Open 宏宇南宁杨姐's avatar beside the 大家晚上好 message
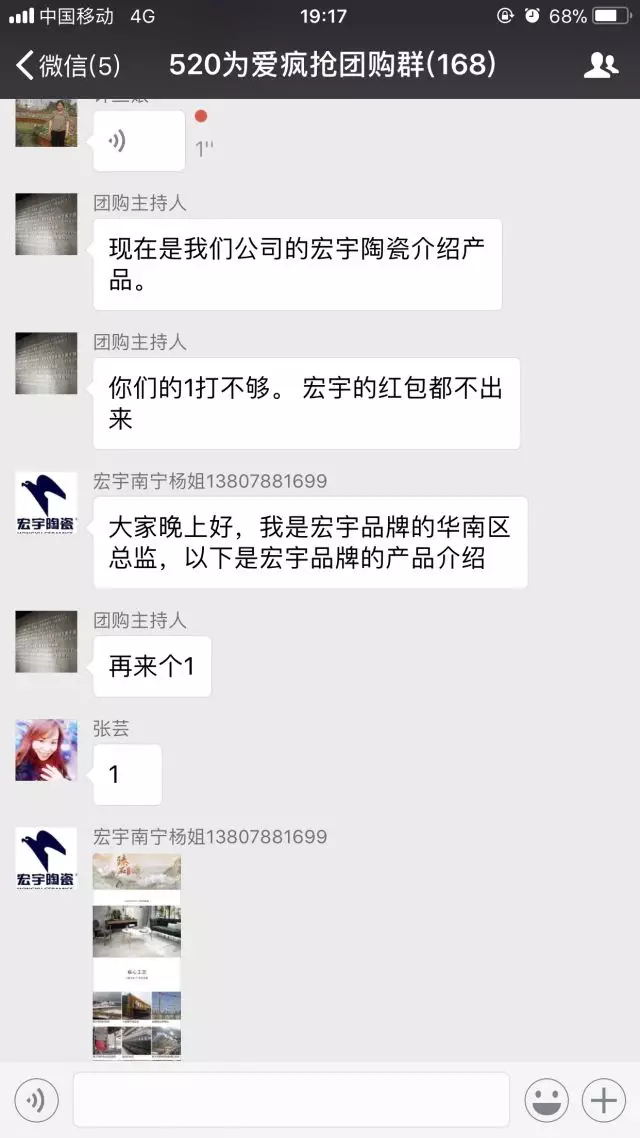This screenshot has width=640, height=1138. [x=46, y=503]
